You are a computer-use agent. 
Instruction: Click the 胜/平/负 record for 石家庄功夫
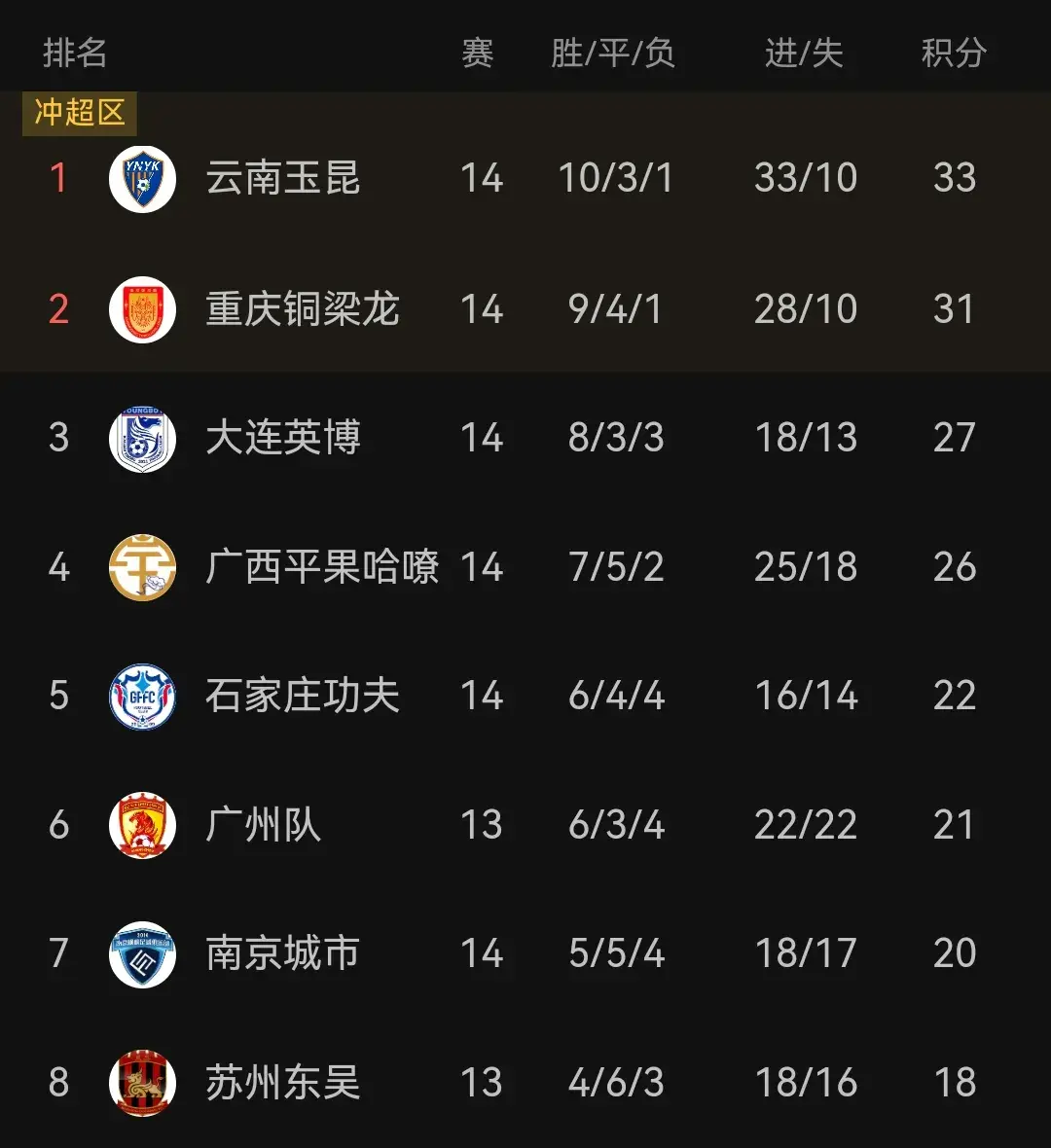(x=615, y=696)
